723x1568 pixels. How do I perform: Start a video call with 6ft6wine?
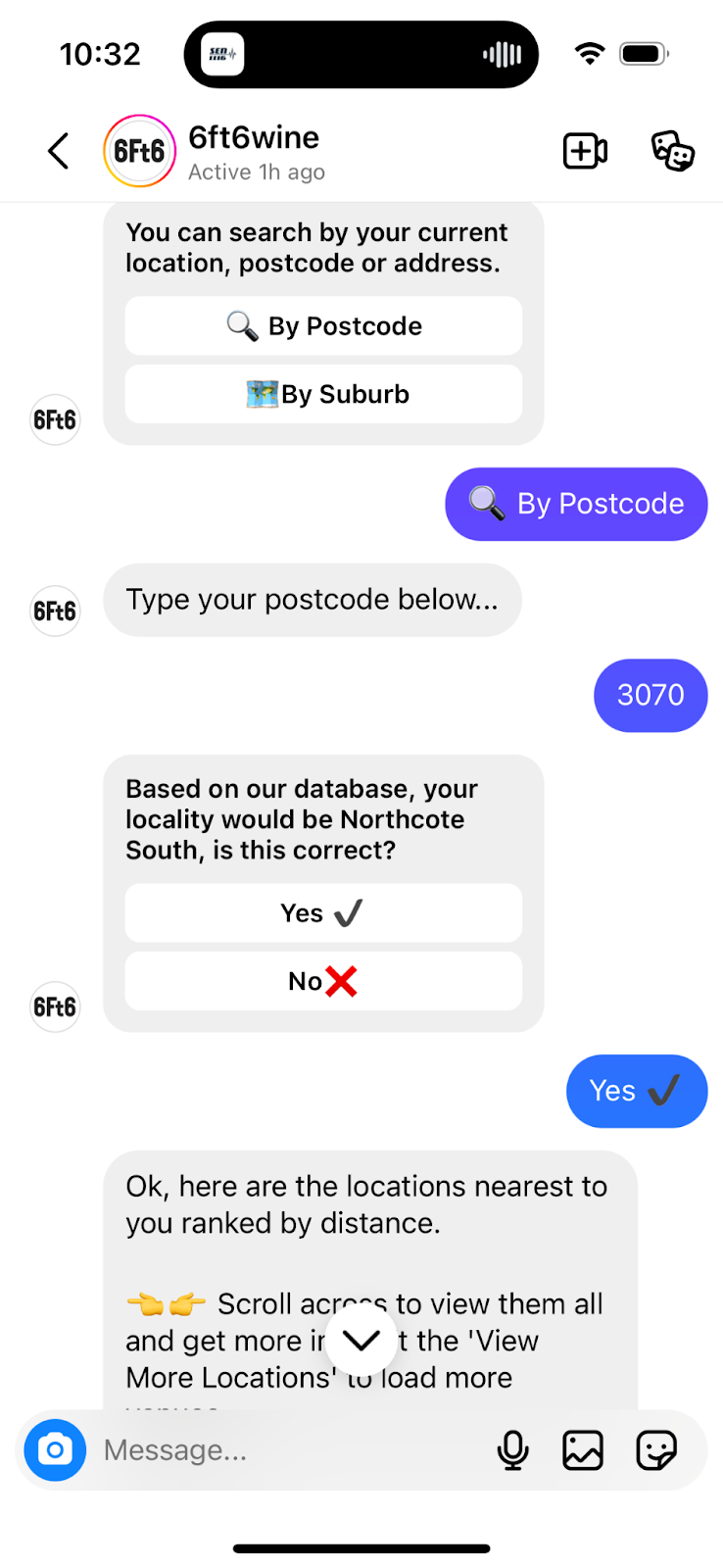[x=585, y=151]
